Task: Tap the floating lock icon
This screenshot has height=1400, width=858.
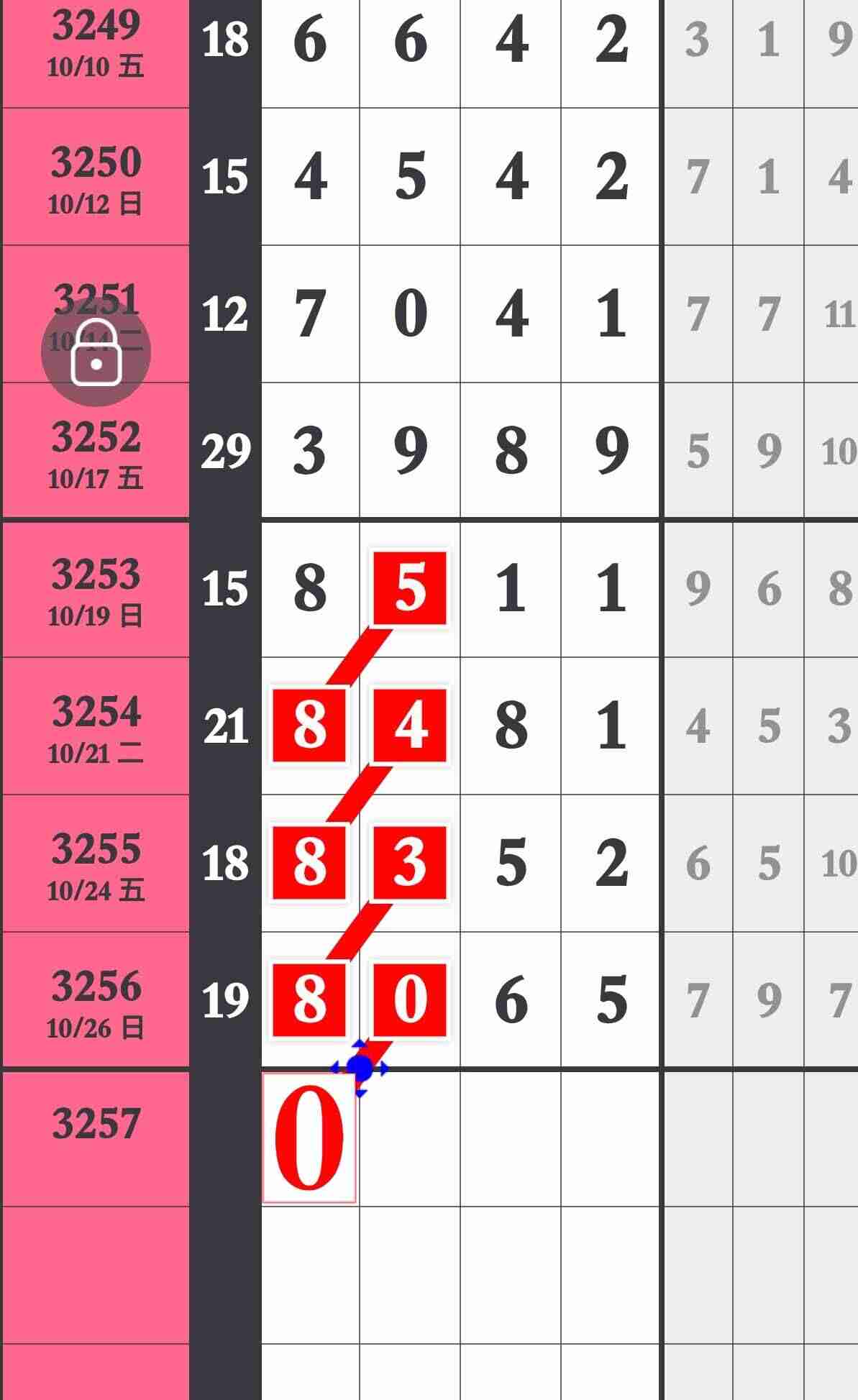Action: 96,353
